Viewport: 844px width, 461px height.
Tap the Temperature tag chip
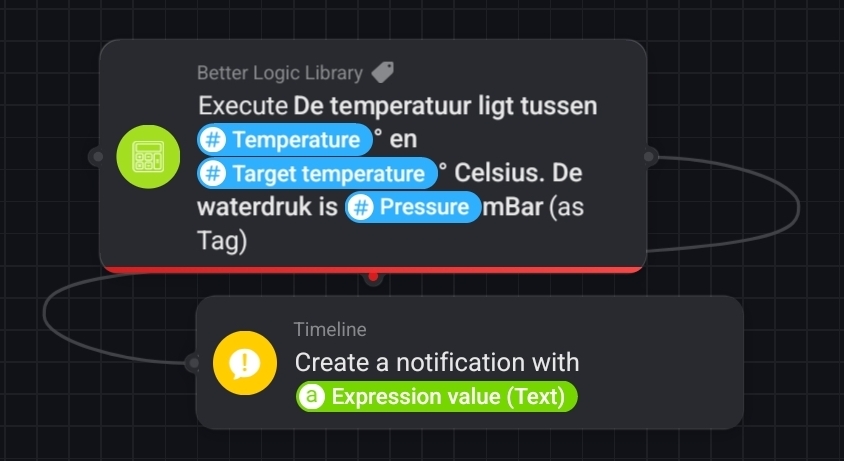[284, 139]
